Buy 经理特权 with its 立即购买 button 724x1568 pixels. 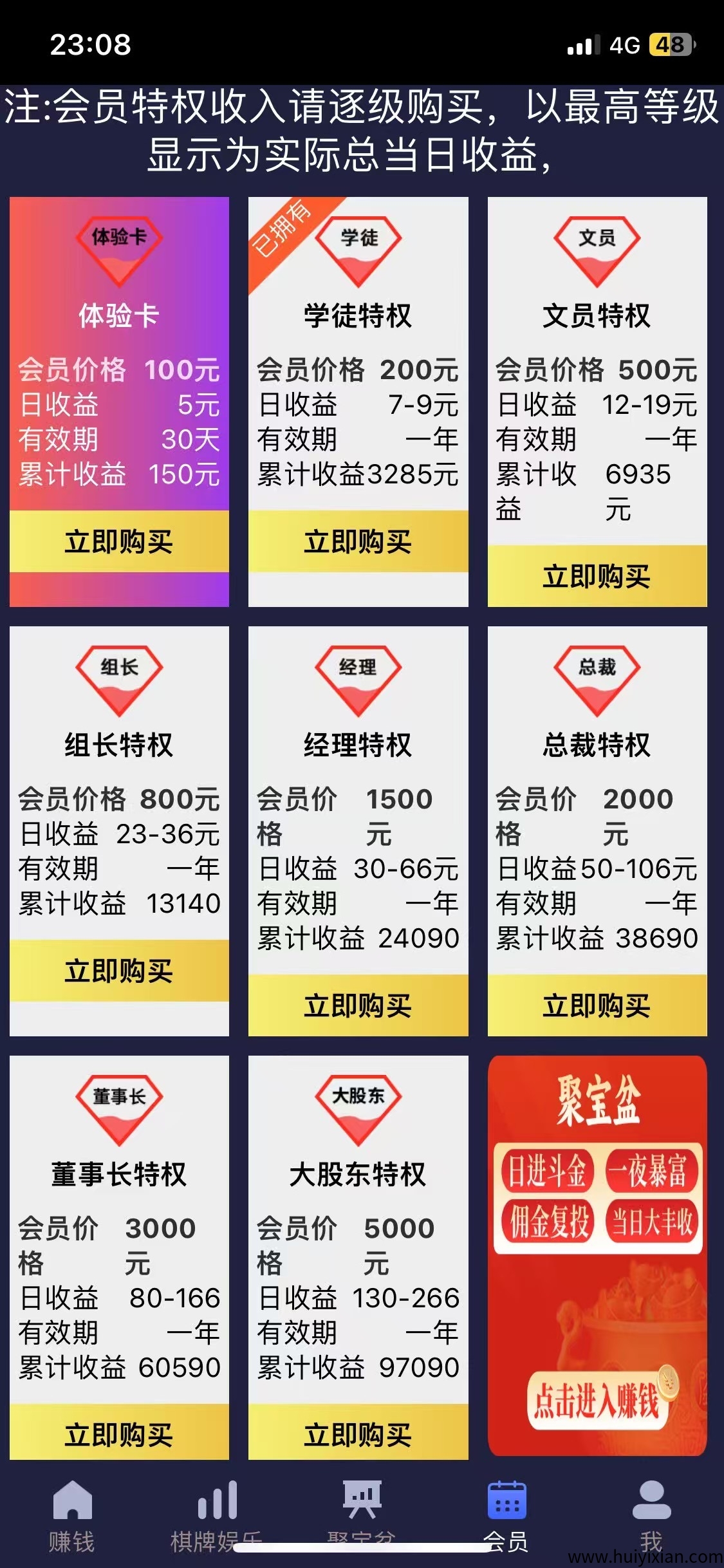click(358, 1002)
